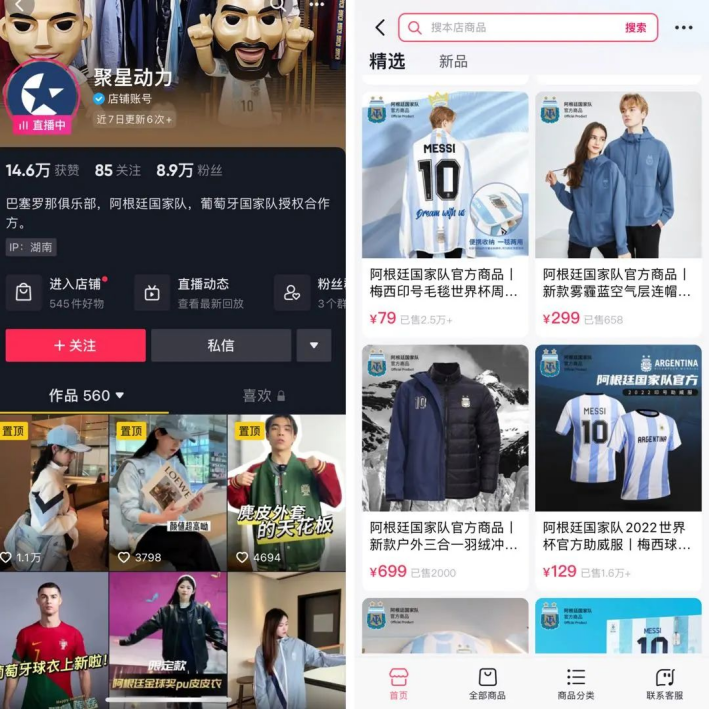
Task: Tap the 聚星动力 live avatar
Action: click(42, 97)
